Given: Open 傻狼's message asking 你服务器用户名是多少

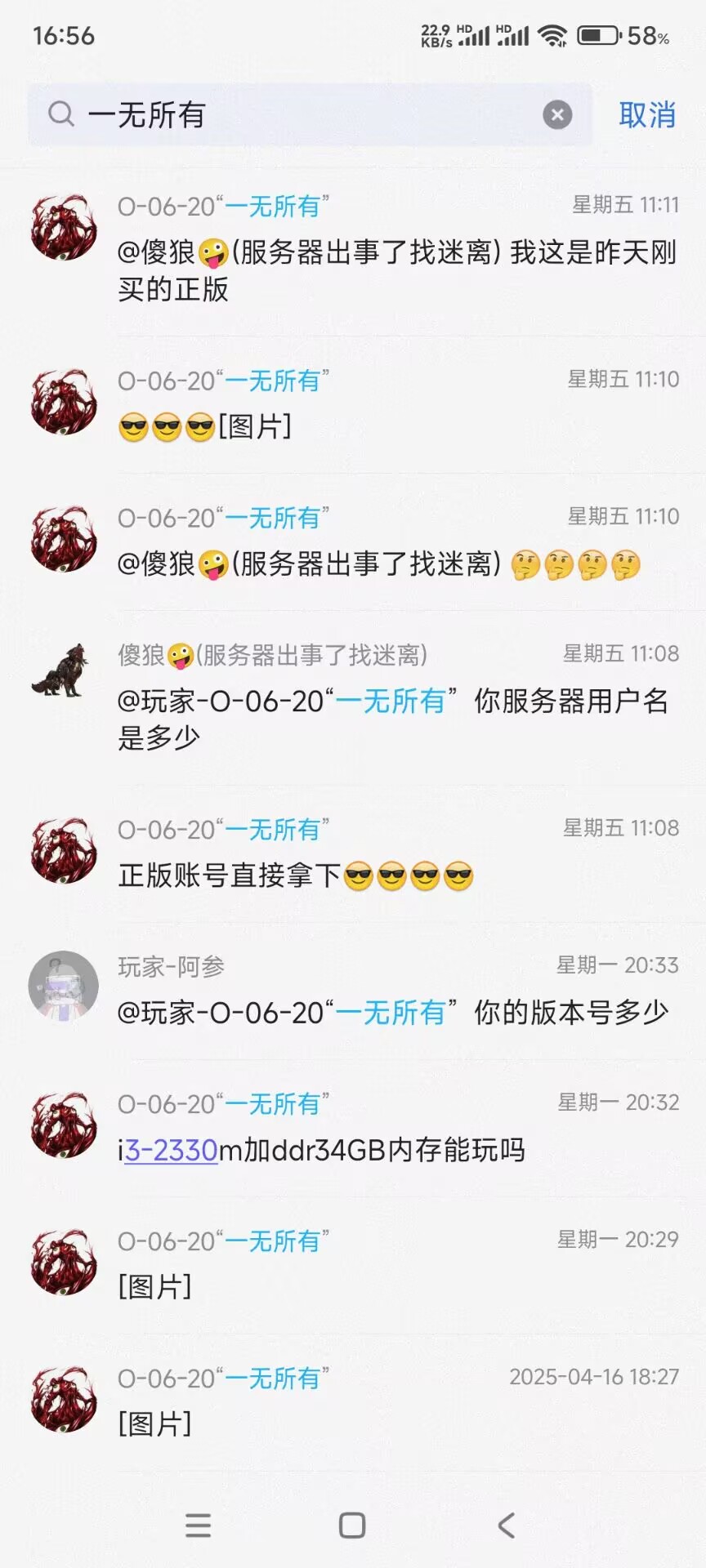Looking at the screenshot, I should click(397, 699).
